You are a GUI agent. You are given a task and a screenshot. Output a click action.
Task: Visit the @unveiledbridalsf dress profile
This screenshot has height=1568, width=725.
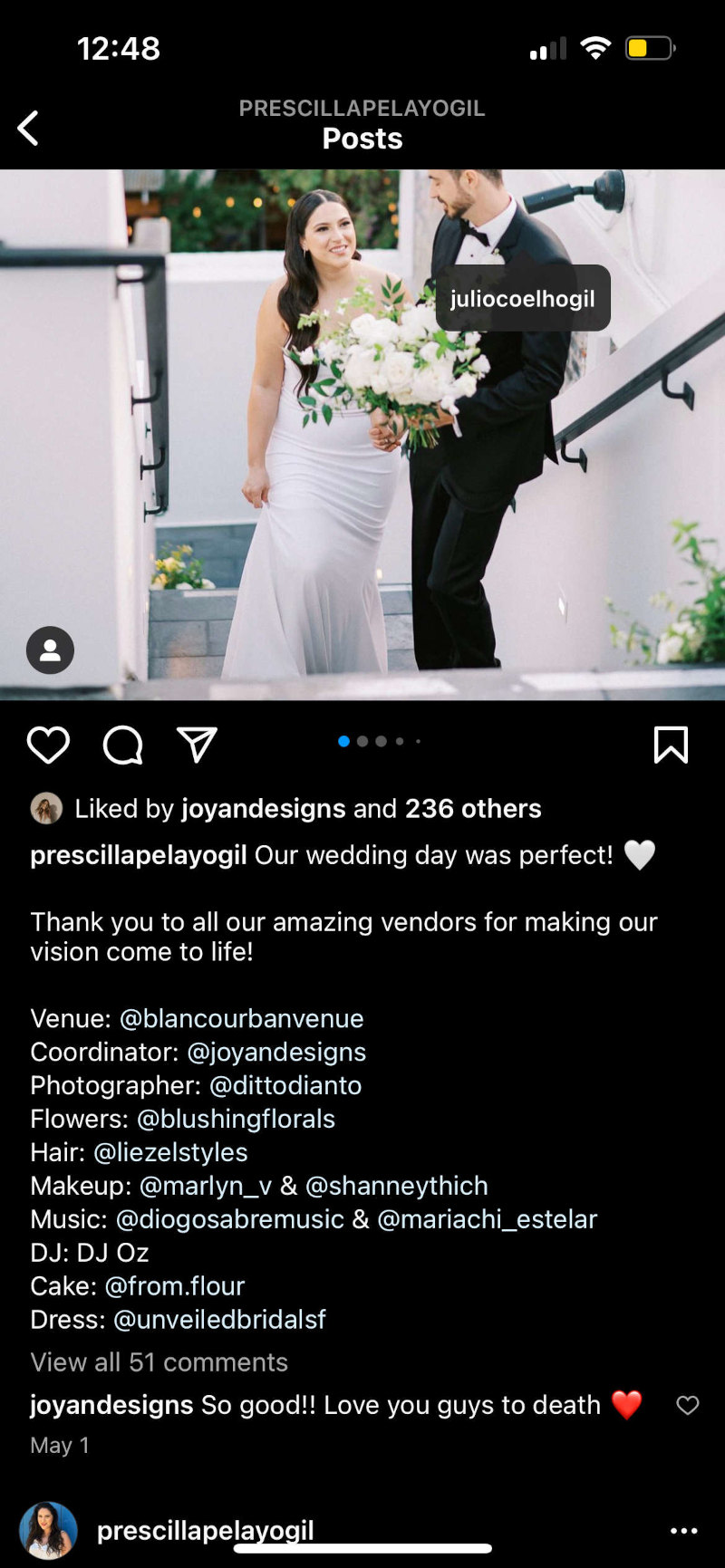click(x=219, y=1320)
